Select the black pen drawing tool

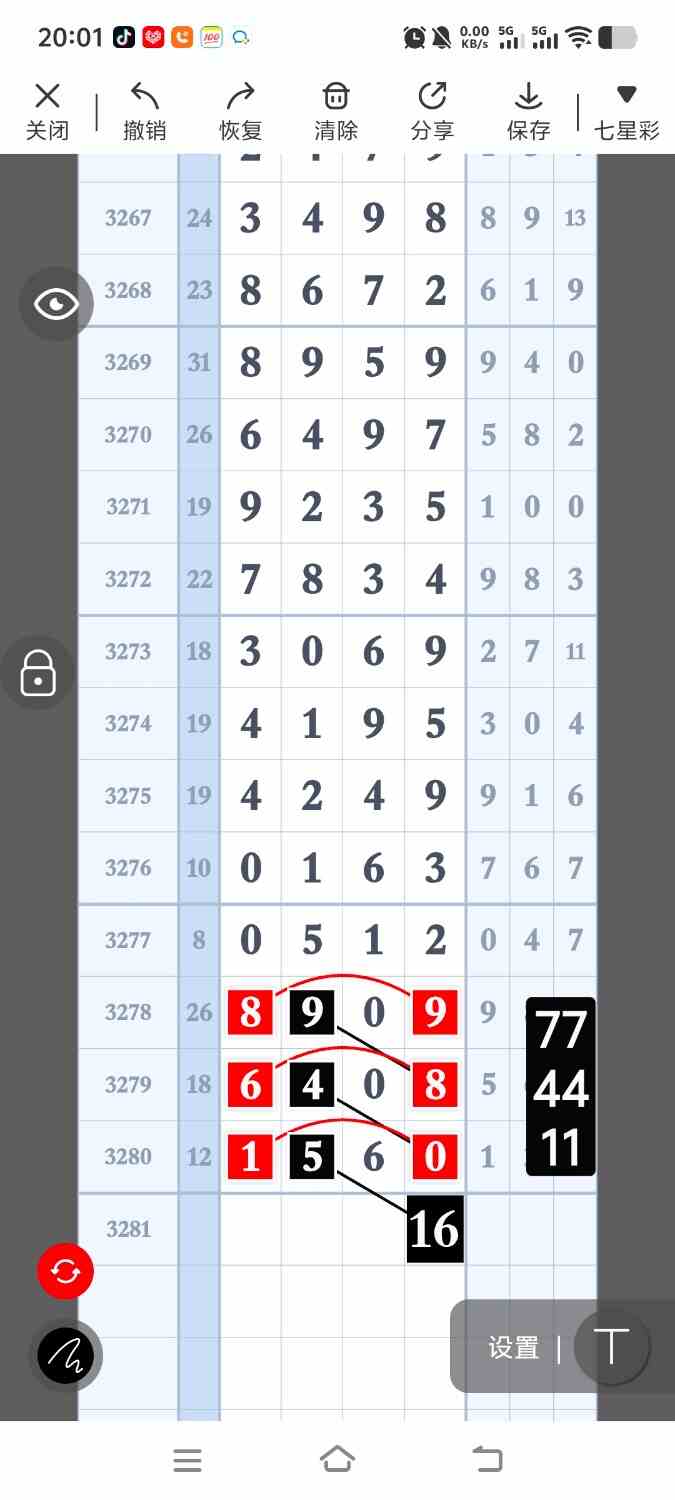point(66,1356)
